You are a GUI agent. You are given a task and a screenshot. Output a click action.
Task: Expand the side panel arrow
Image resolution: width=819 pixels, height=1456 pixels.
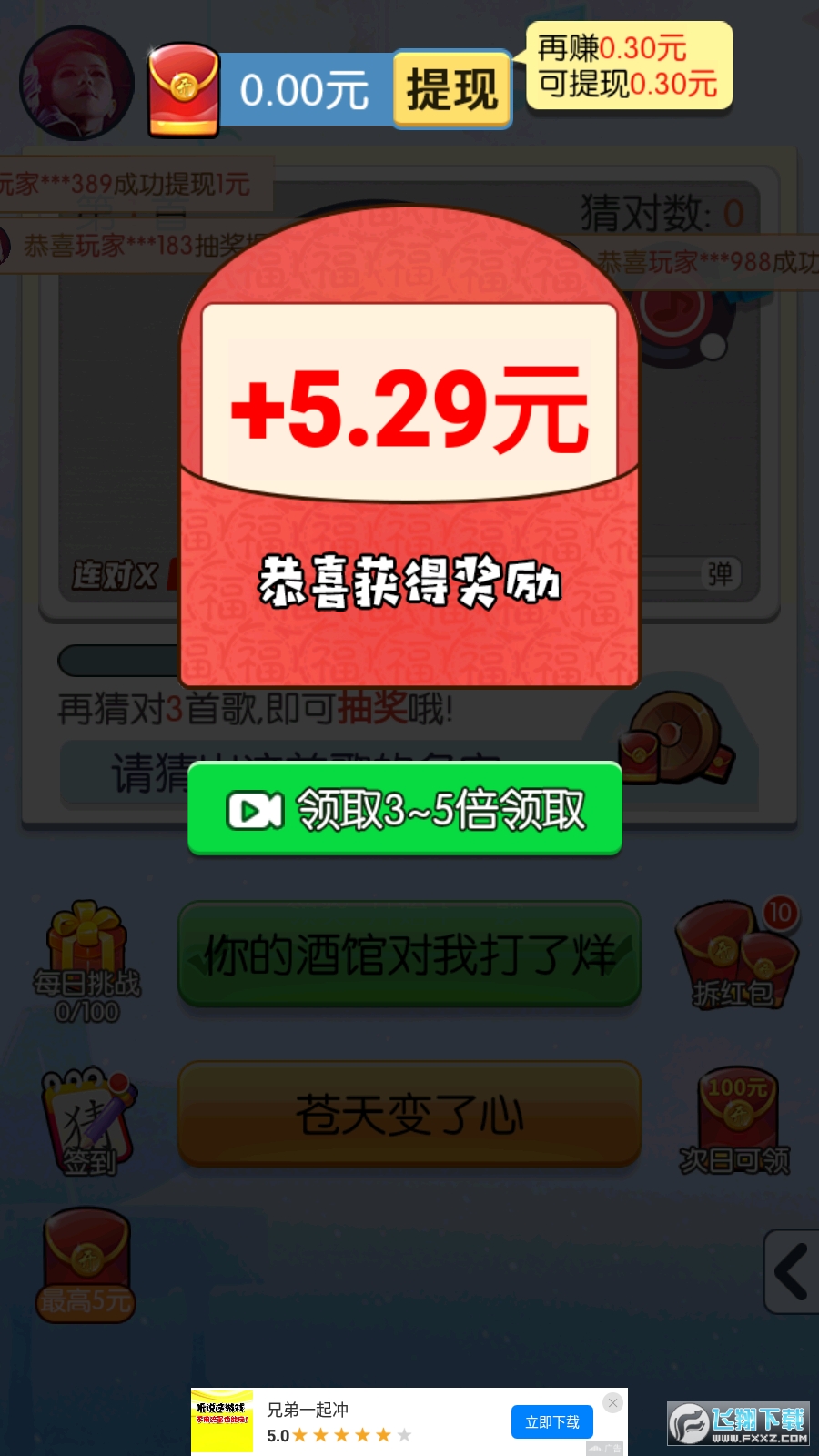pyautogui.click(x=790, y=1271)
